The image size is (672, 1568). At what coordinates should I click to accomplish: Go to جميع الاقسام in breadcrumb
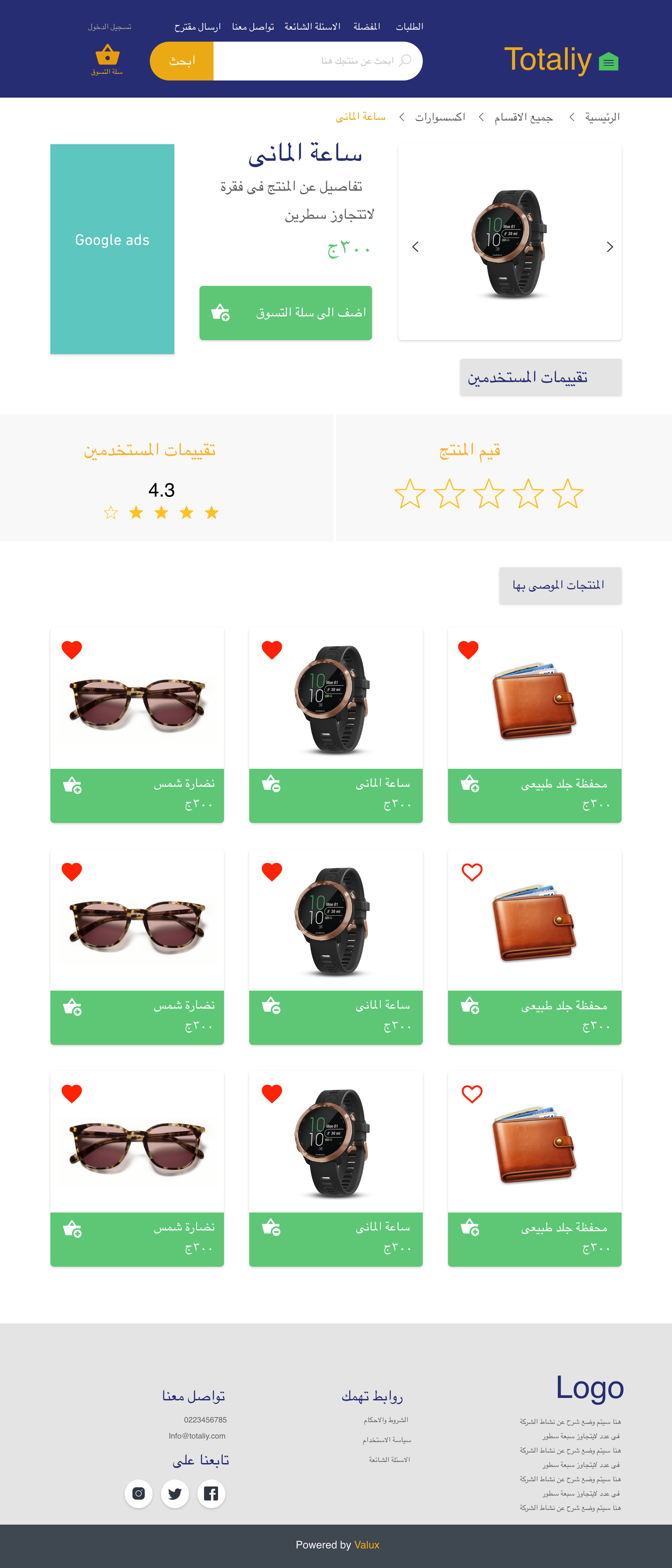(523, 117)
